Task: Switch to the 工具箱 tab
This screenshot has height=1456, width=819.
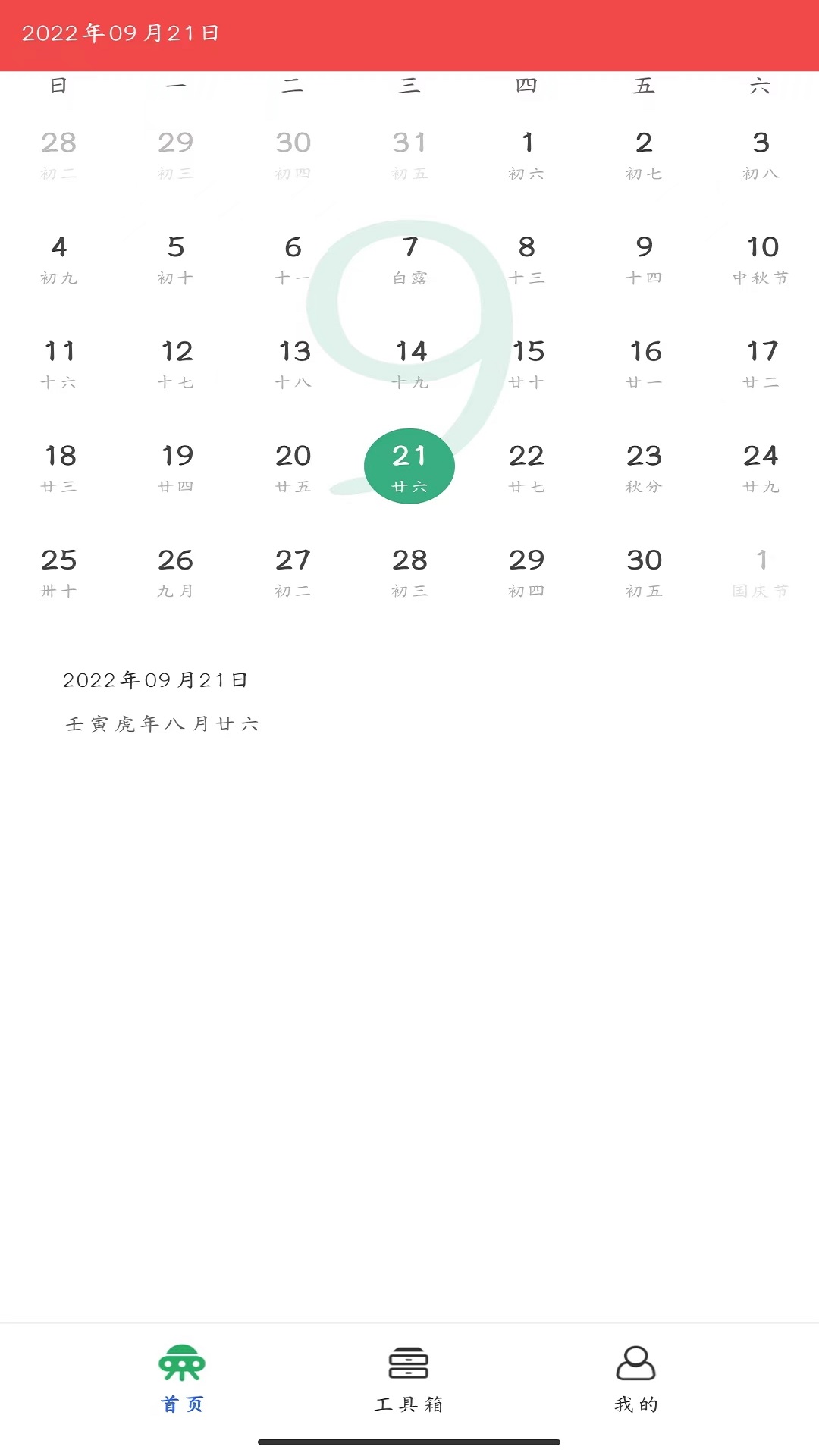Action: click(409, 1380)
